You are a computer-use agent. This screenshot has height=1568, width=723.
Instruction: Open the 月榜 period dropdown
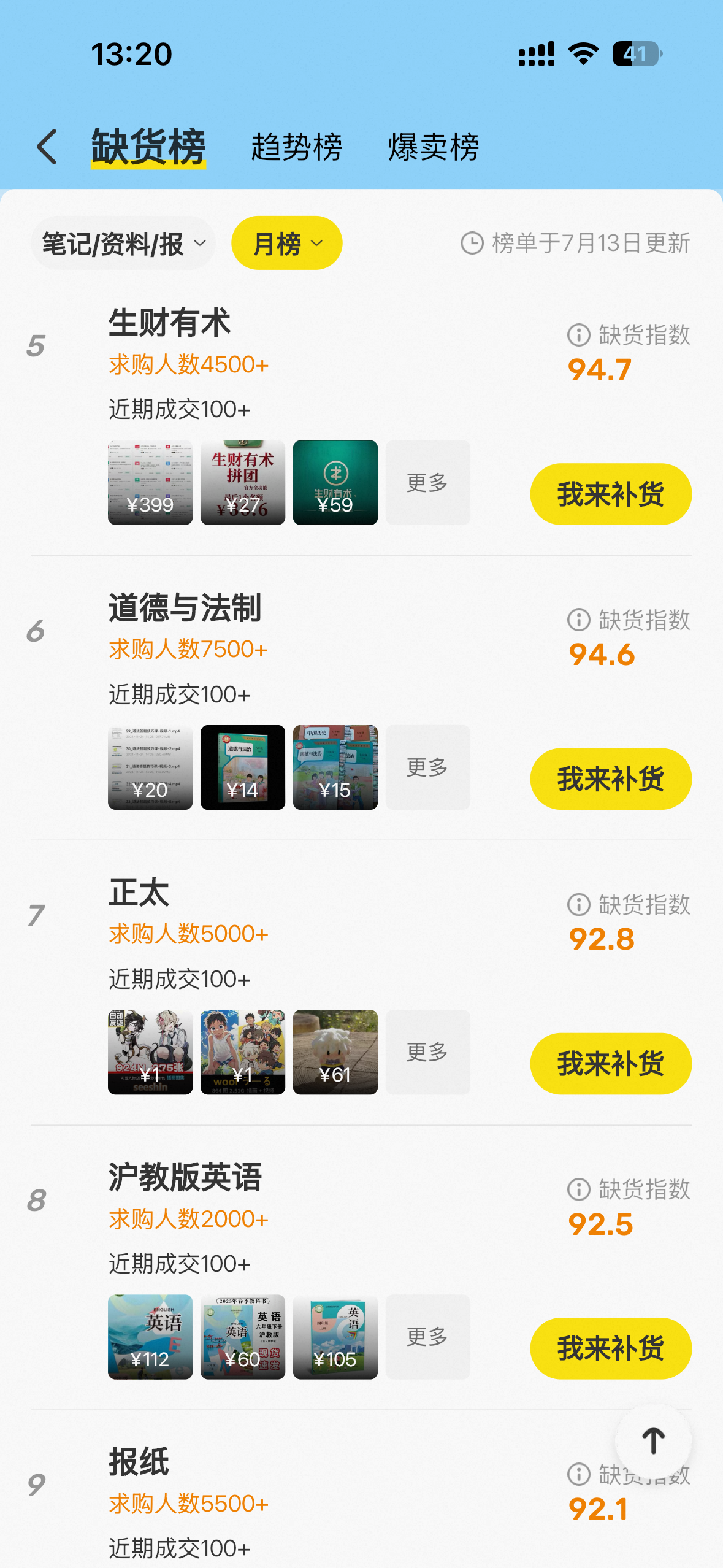pos(286,243)
